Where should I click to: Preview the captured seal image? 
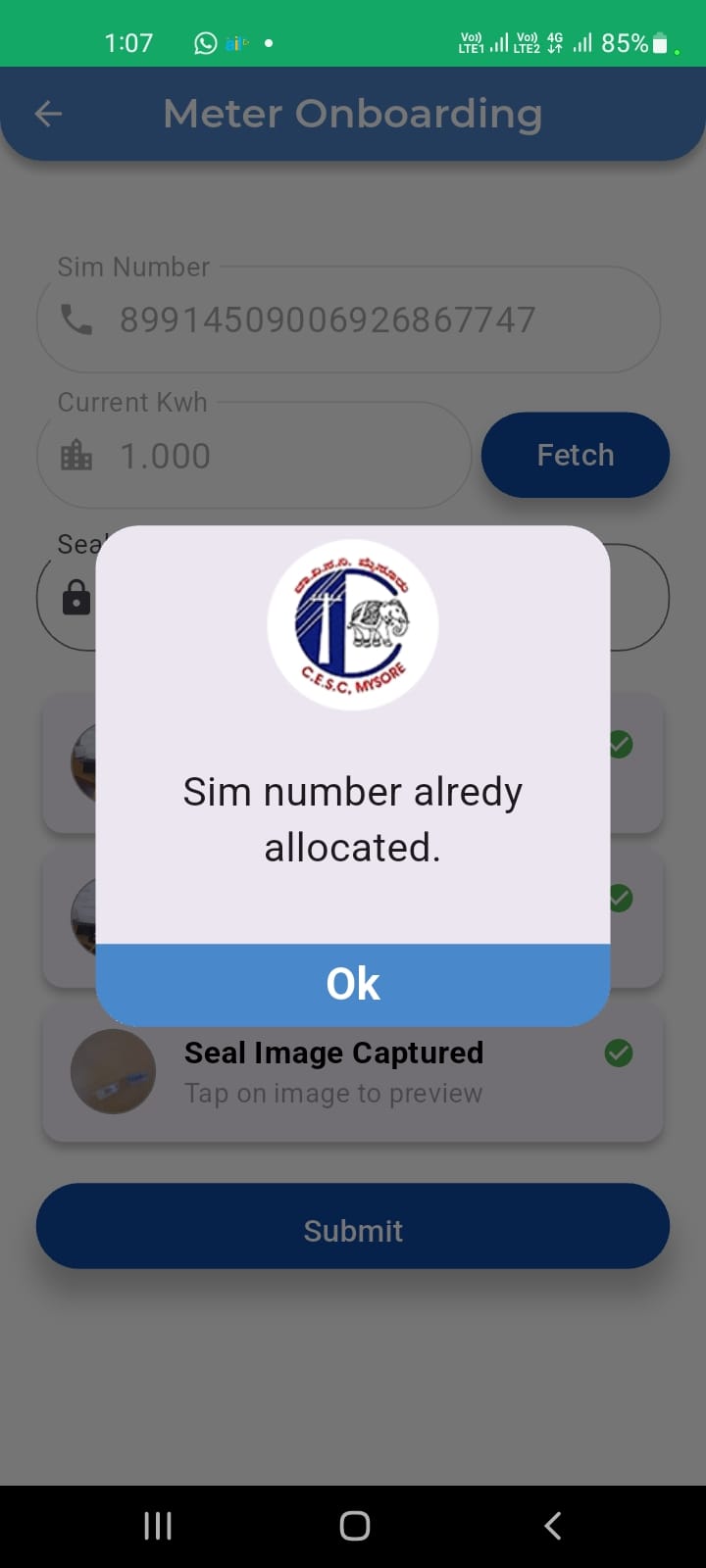pos(114,1071)
